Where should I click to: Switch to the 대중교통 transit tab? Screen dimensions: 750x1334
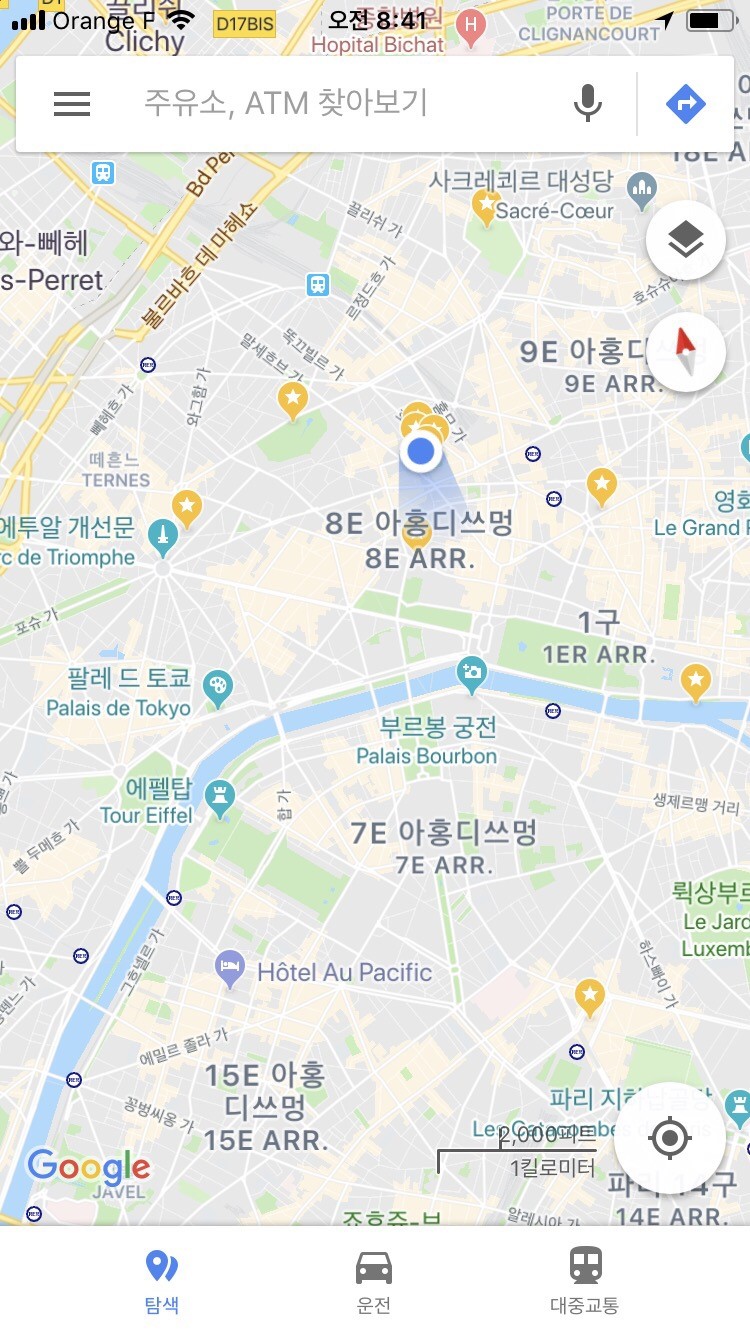pos(585,1281)
